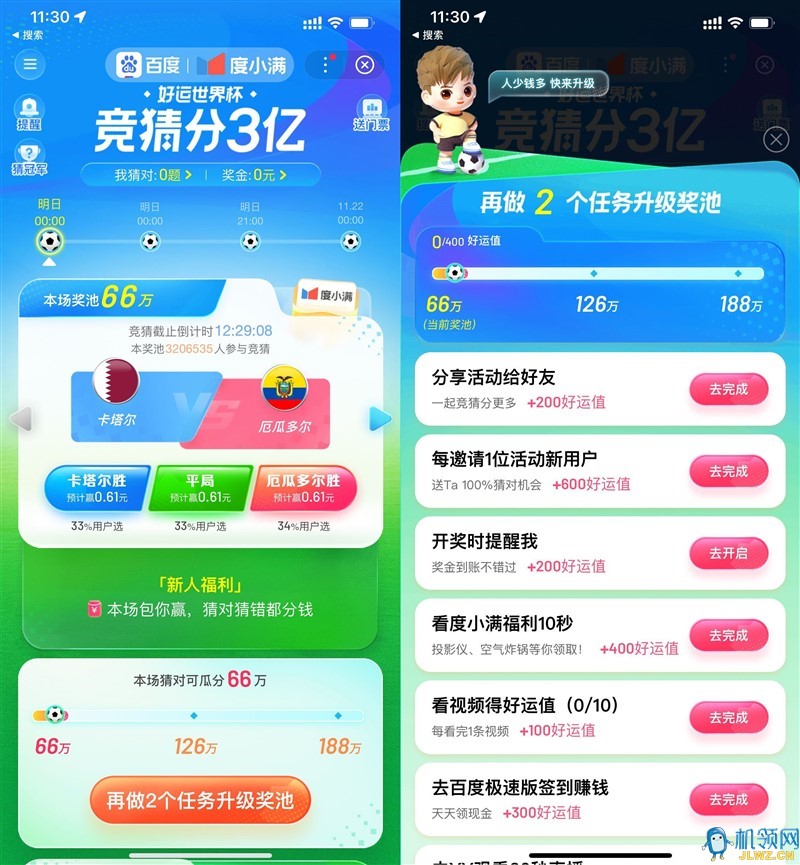Tap 再做2个任务升级奖池 button
Screen dimensions: 800x865
click(200, 800)
